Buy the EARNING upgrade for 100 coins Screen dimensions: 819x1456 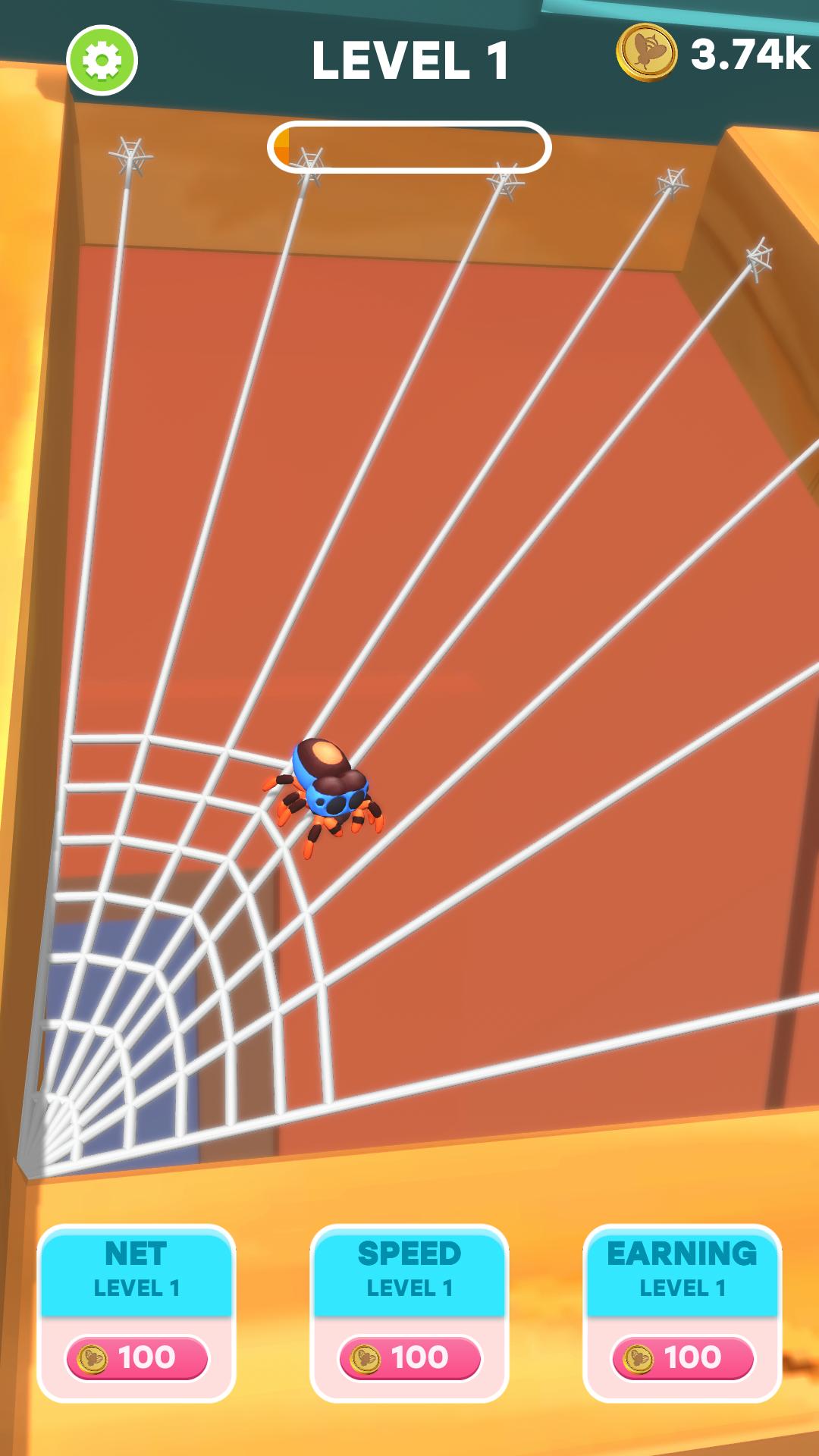[x=682, y=1357]
